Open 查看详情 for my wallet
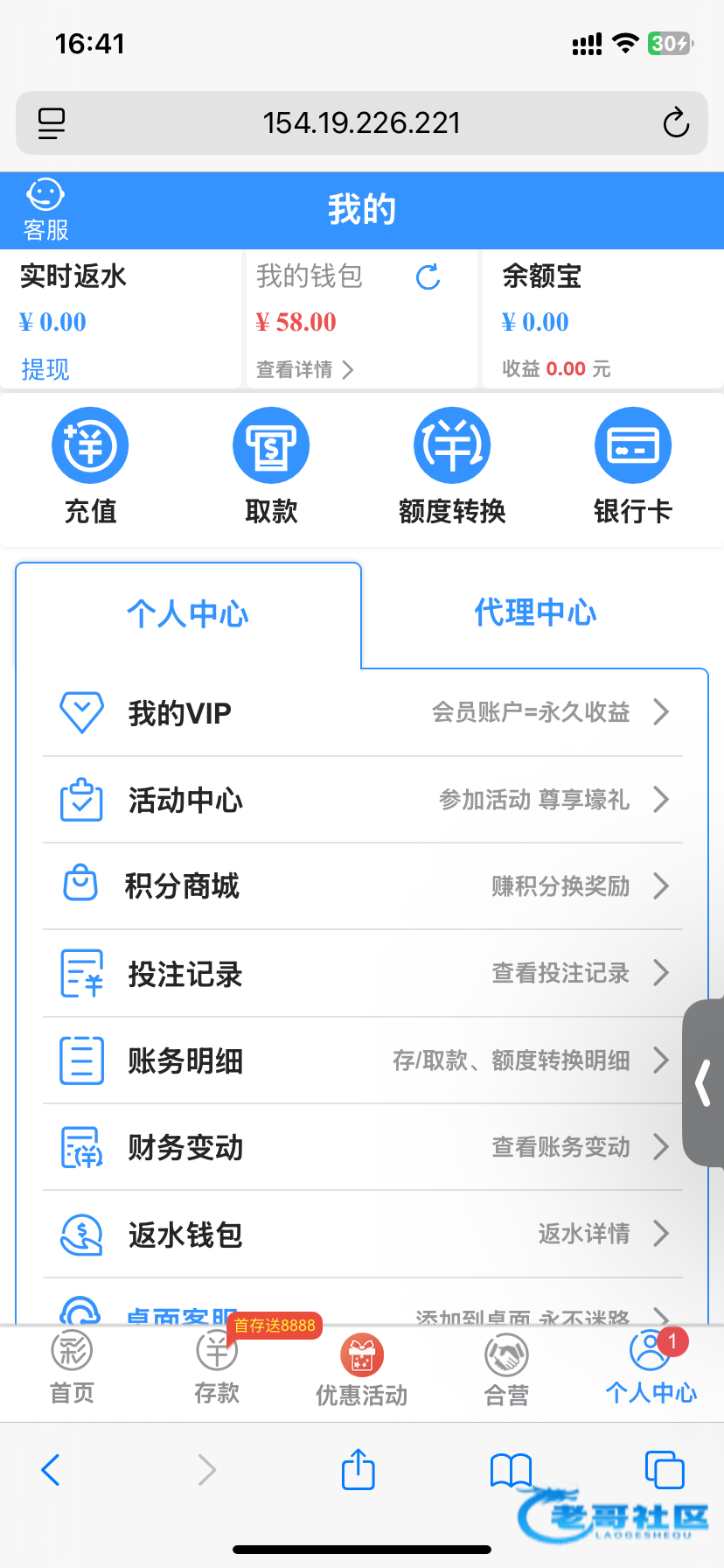Viewport: 724px width, 1568px height. pos(303,369)
